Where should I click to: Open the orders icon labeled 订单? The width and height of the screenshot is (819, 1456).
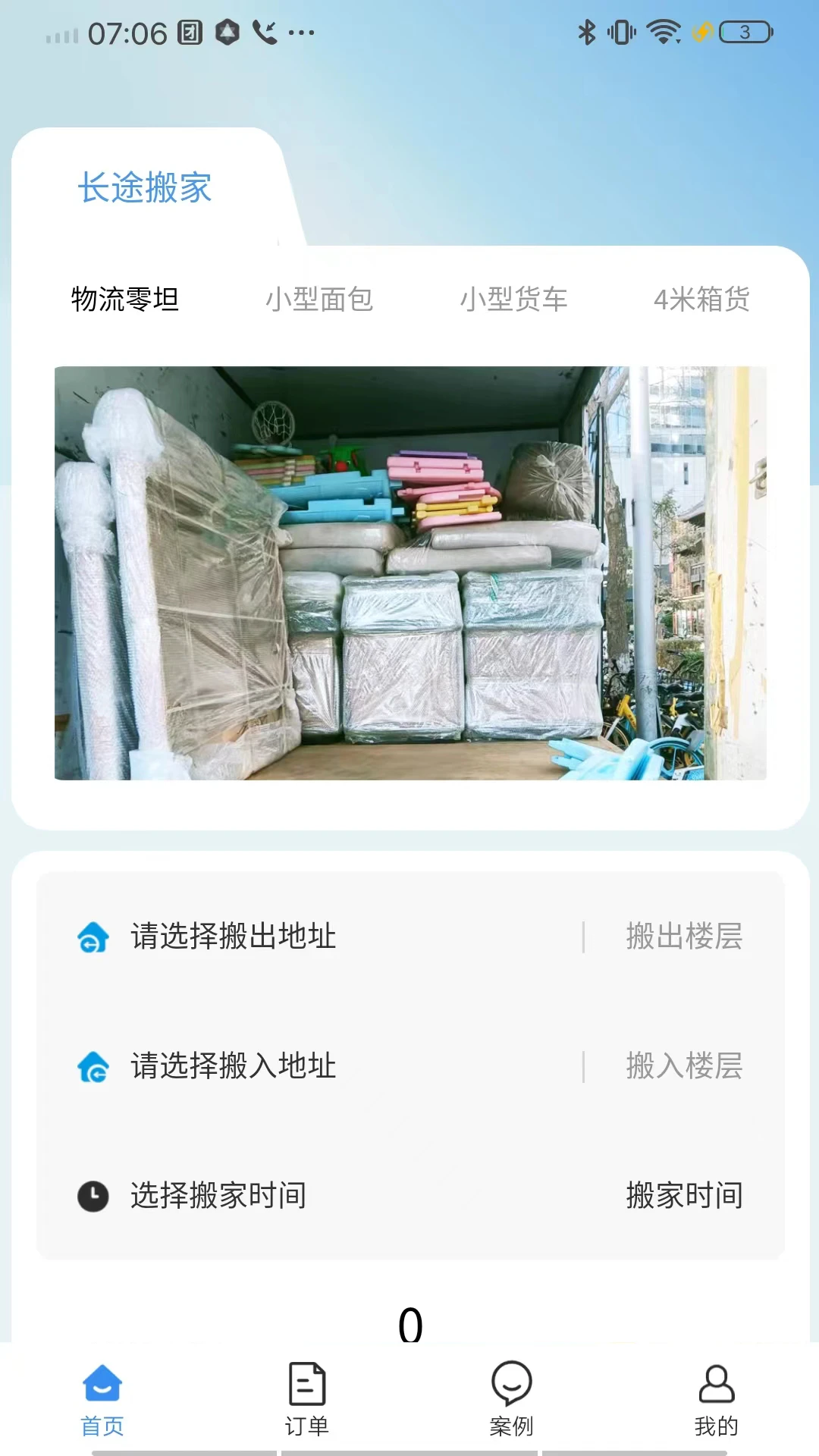tap(306, 1392)
